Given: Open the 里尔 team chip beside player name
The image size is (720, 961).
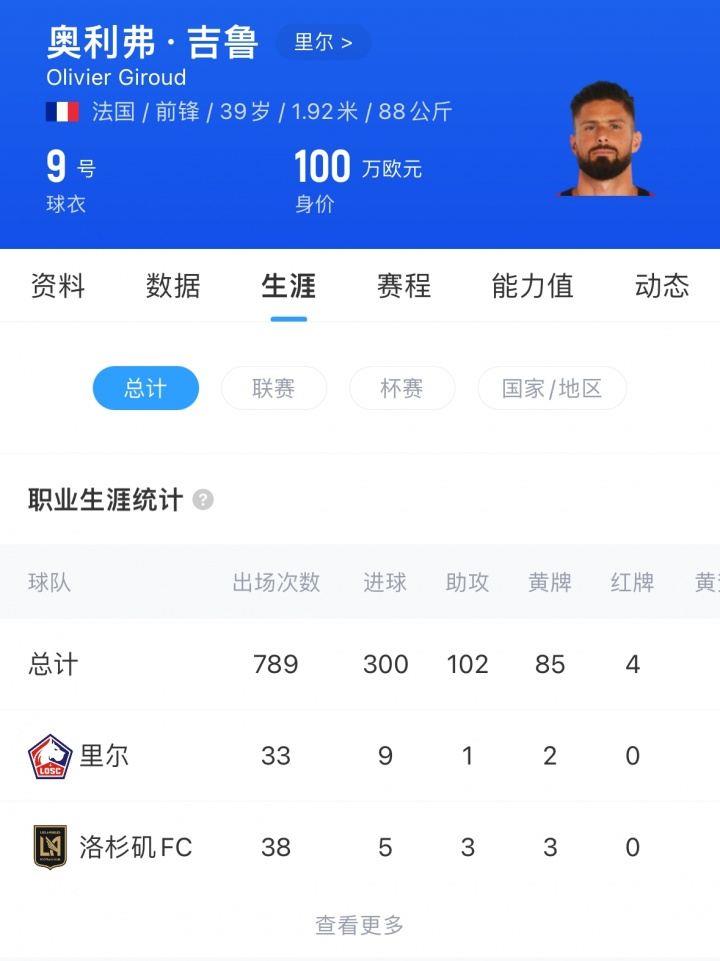Looking at the screenshot, I should 322,42.
